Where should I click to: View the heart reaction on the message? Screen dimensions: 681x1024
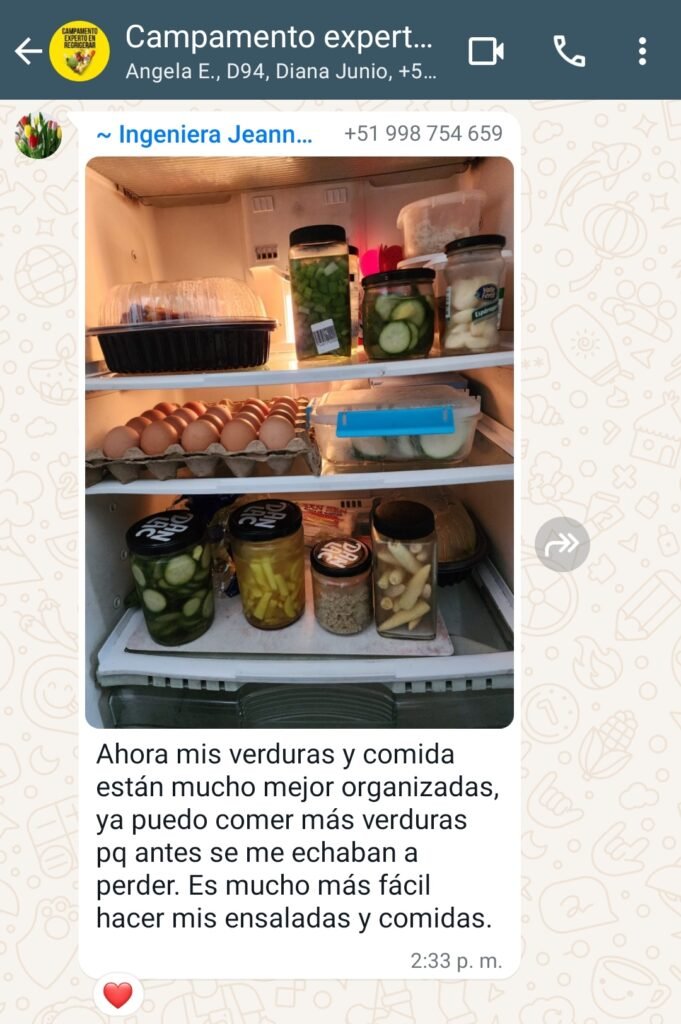118,994
